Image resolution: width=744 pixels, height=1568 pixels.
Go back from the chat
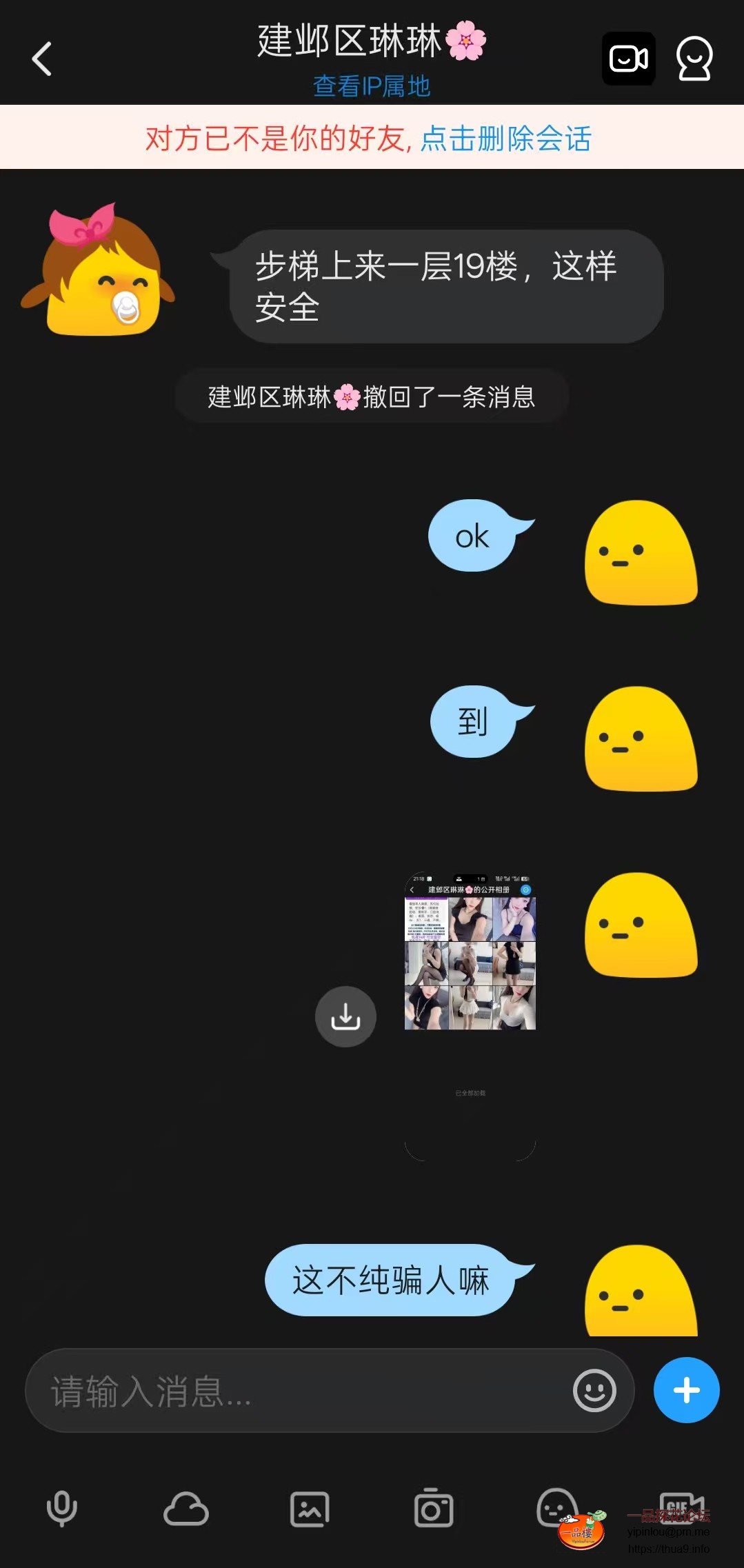click(x=42, y=59)
